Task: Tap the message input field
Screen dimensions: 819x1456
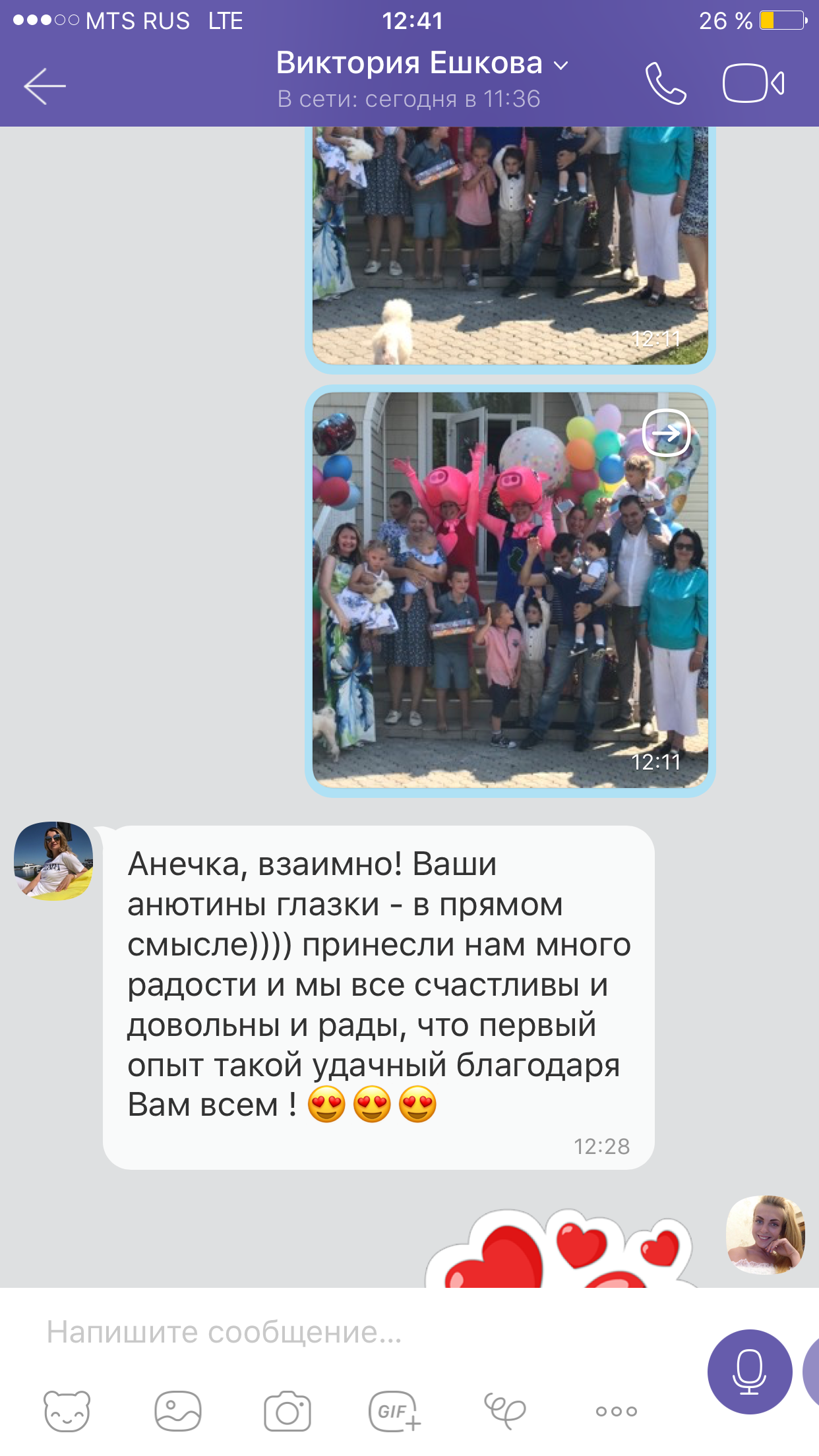Action: [356, 1332]
